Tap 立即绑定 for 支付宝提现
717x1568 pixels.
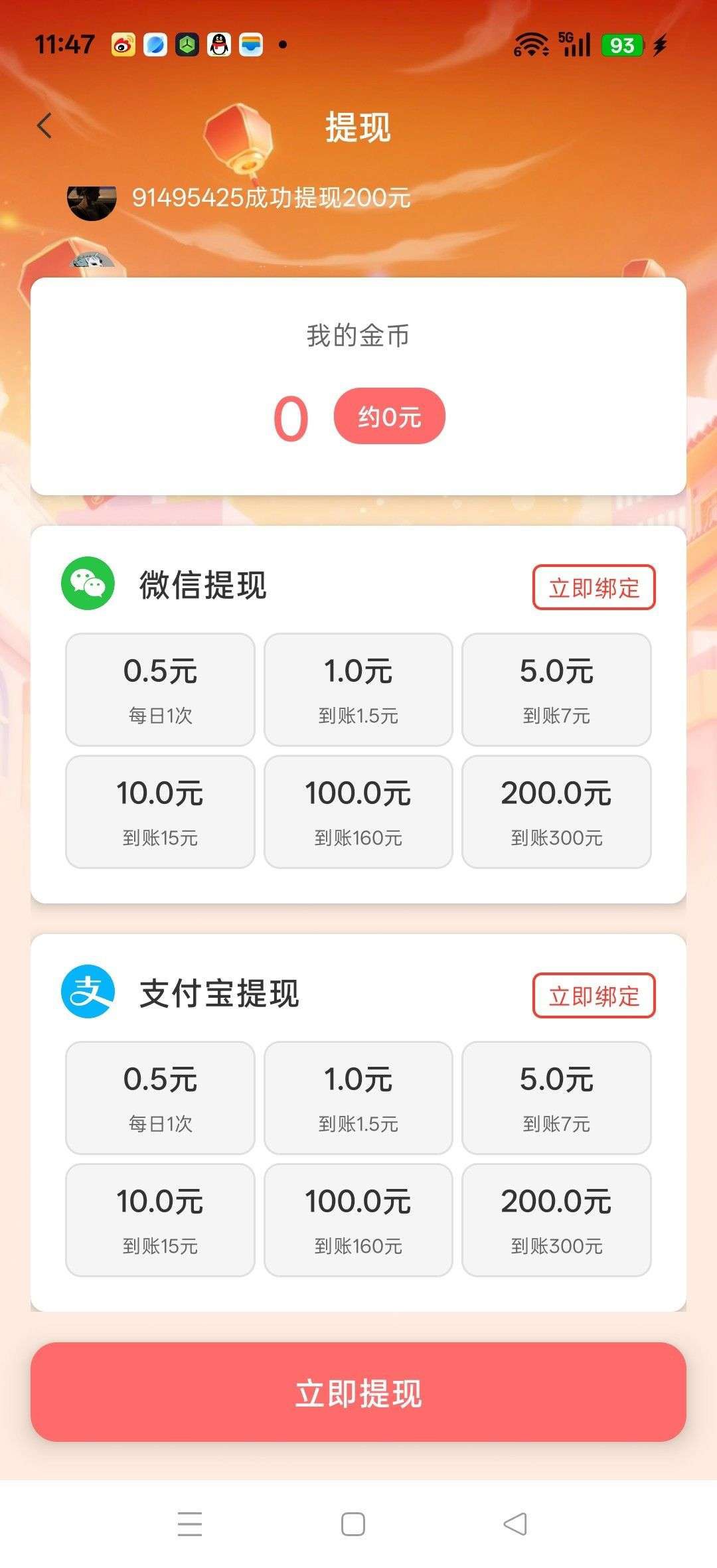[x=594, y=996]
